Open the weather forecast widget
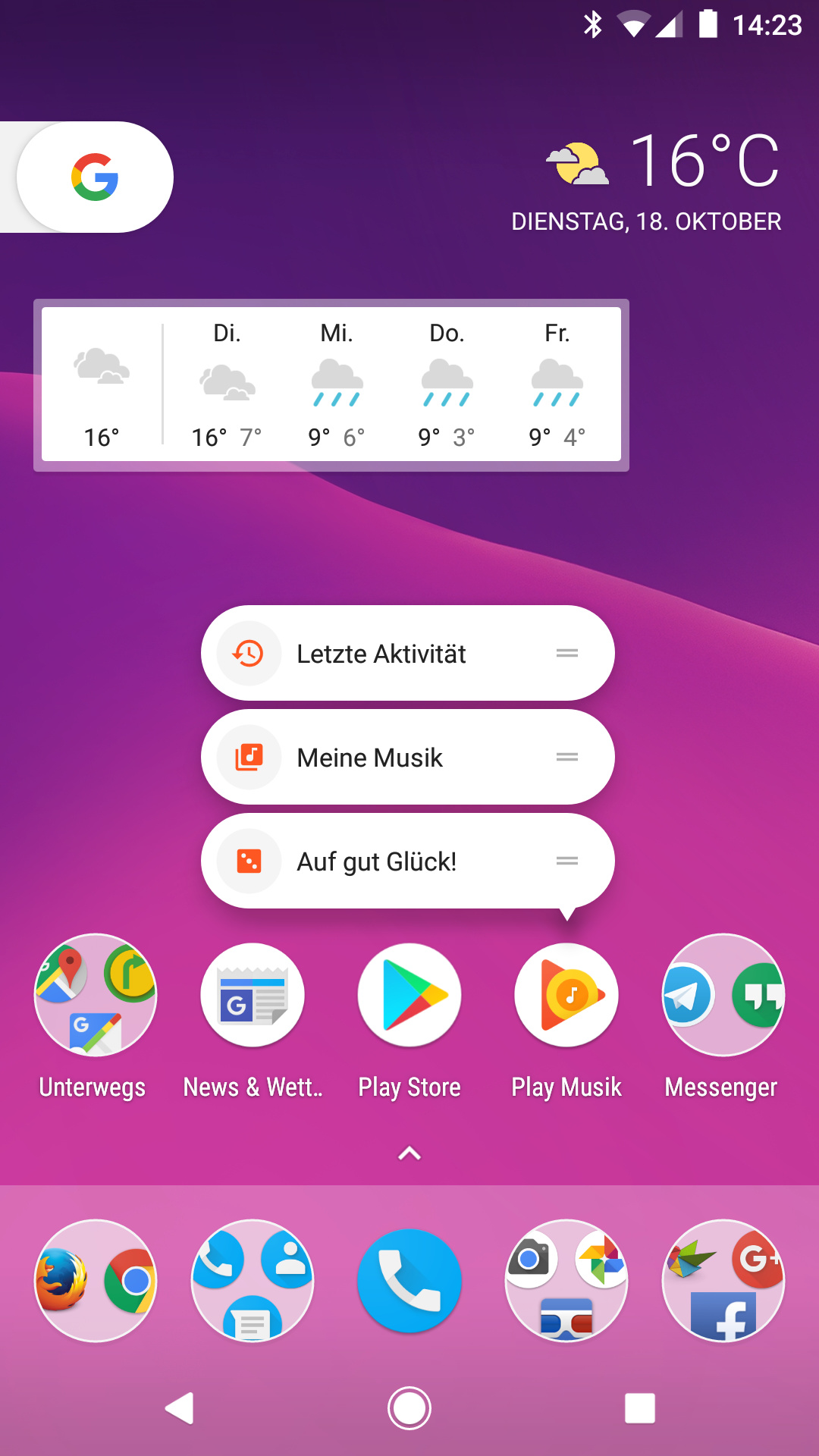The height and width of the screenshot is (1456, 819). [x=331, y=384]
